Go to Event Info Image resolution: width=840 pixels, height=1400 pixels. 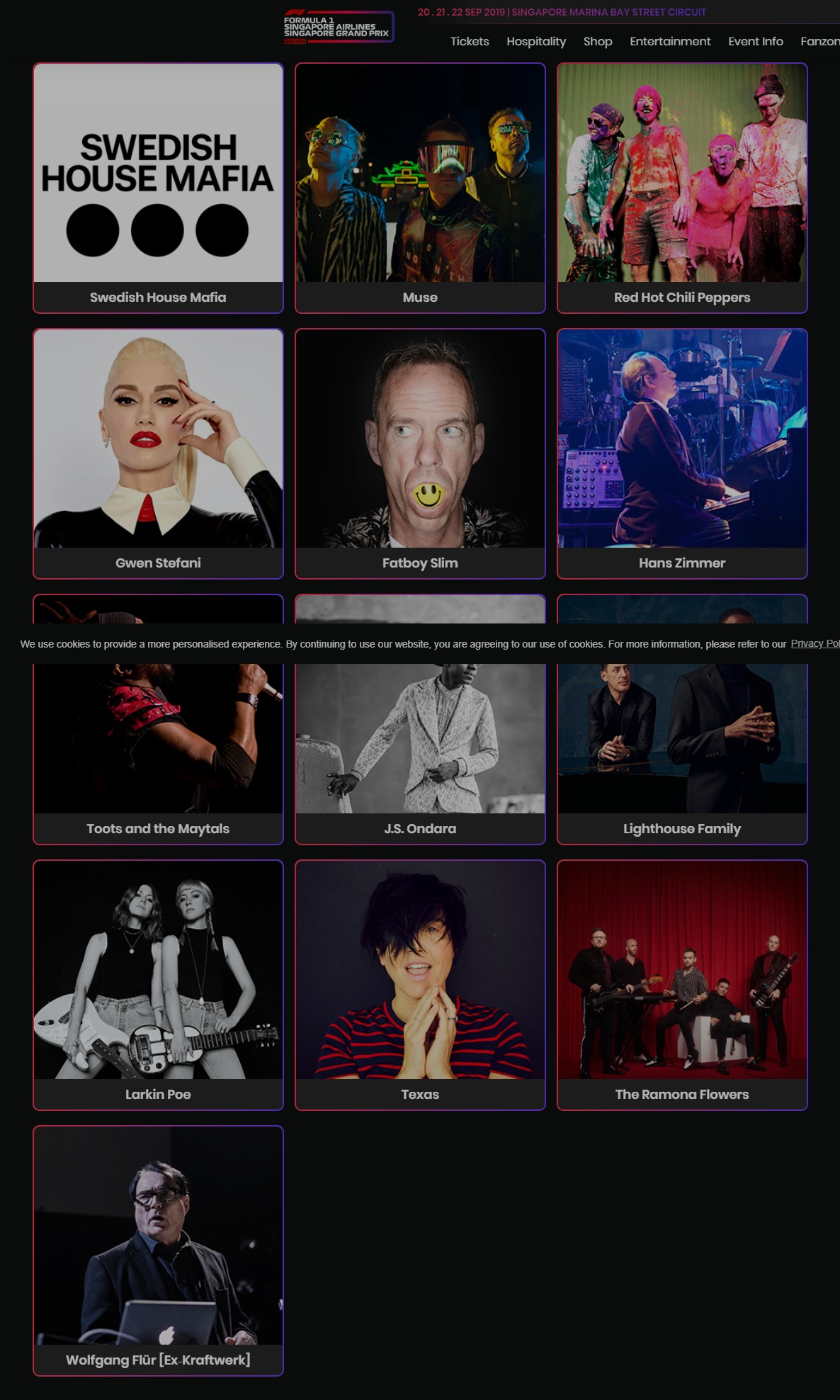point(756,41)
